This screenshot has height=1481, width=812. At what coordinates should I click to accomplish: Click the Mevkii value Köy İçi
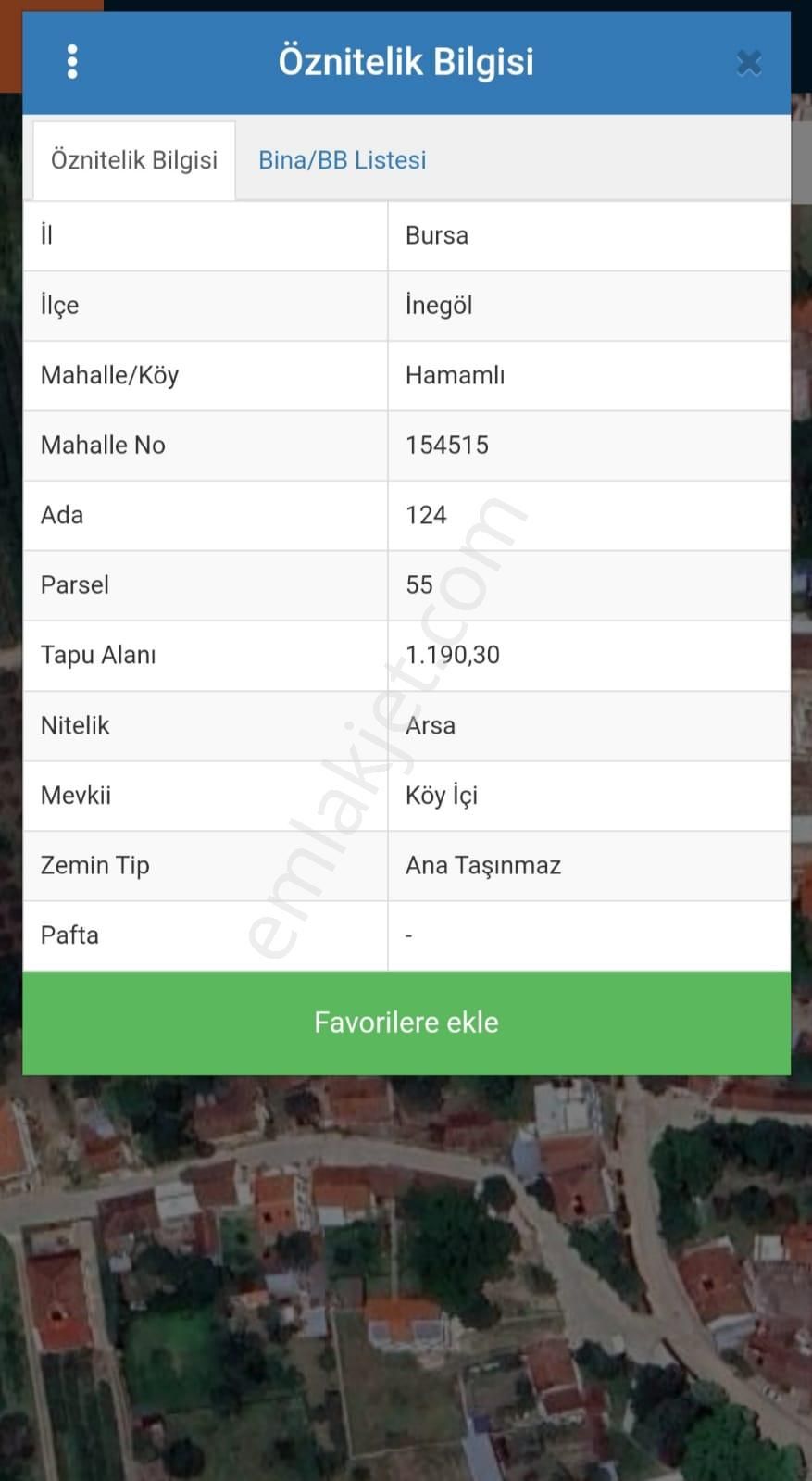pos(442,795)
